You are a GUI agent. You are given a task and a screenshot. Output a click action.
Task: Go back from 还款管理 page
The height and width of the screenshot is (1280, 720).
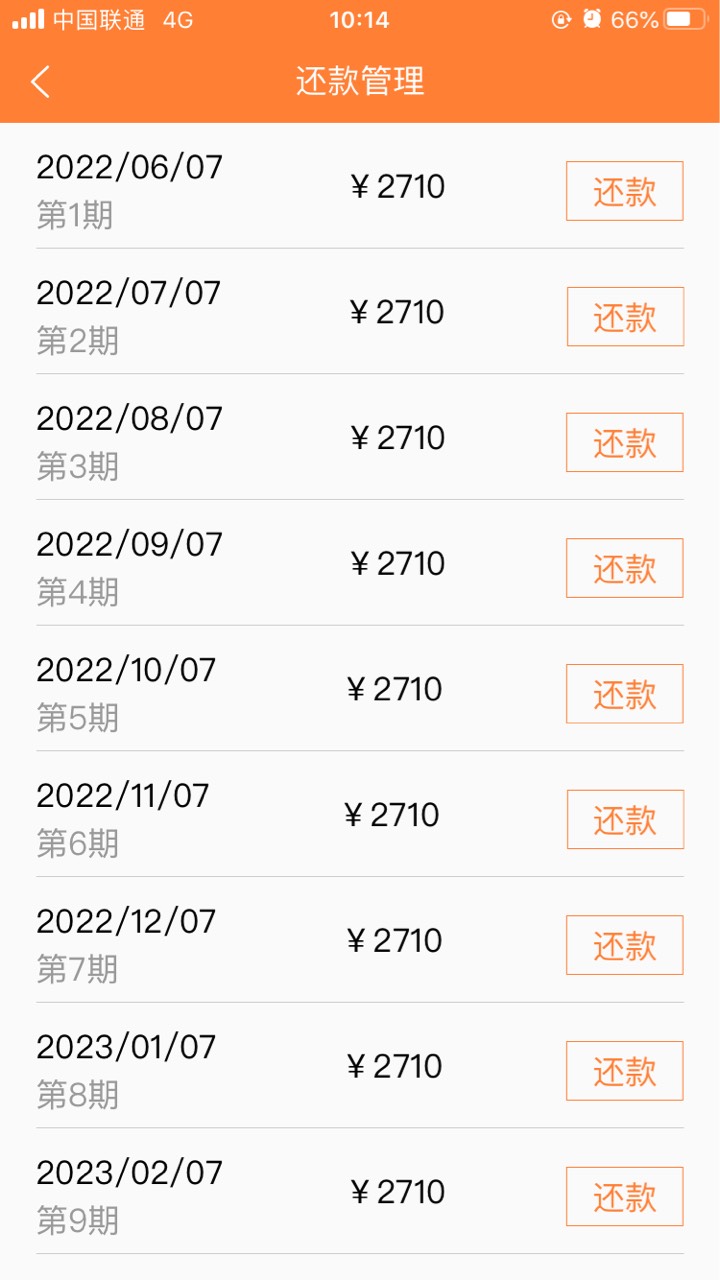point(40,81)
